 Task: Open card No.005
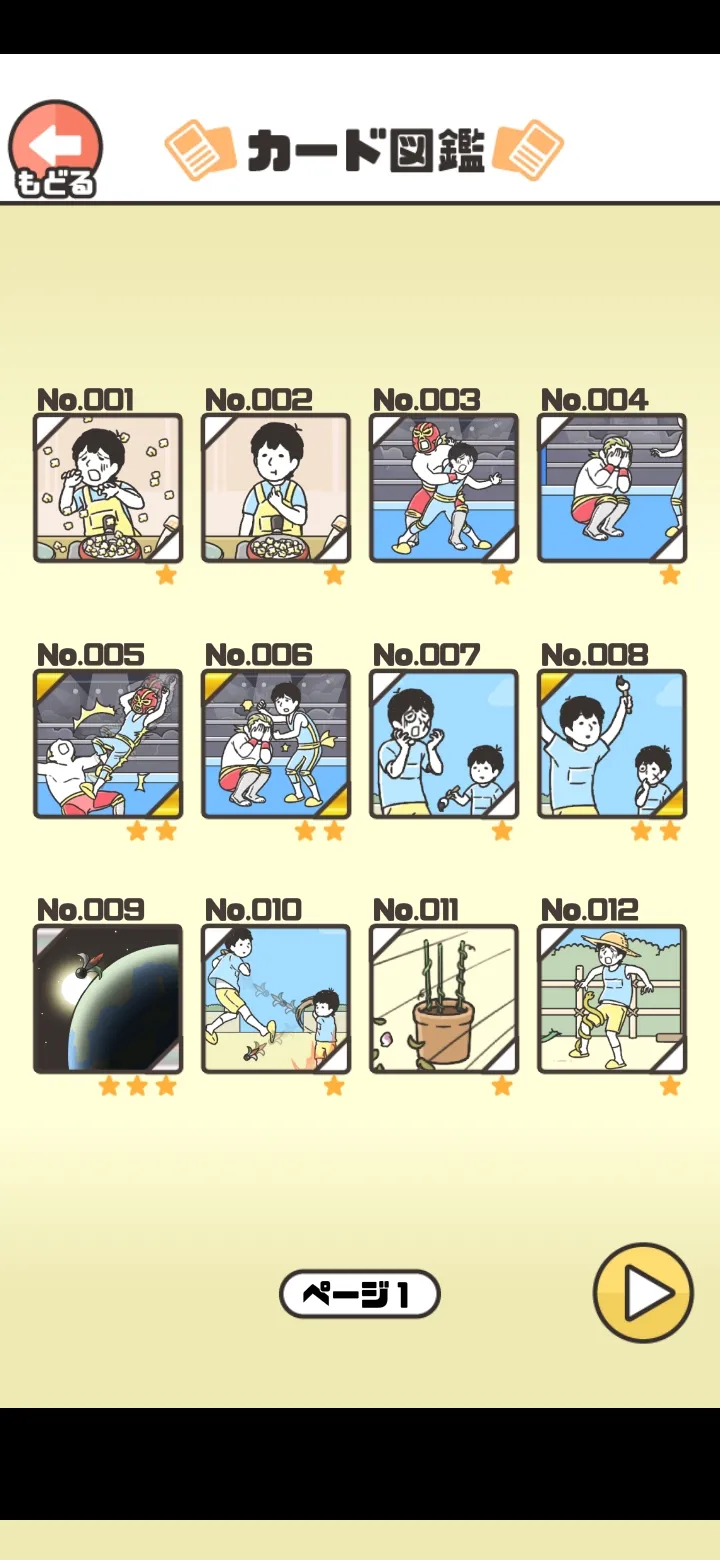[108, 744]
